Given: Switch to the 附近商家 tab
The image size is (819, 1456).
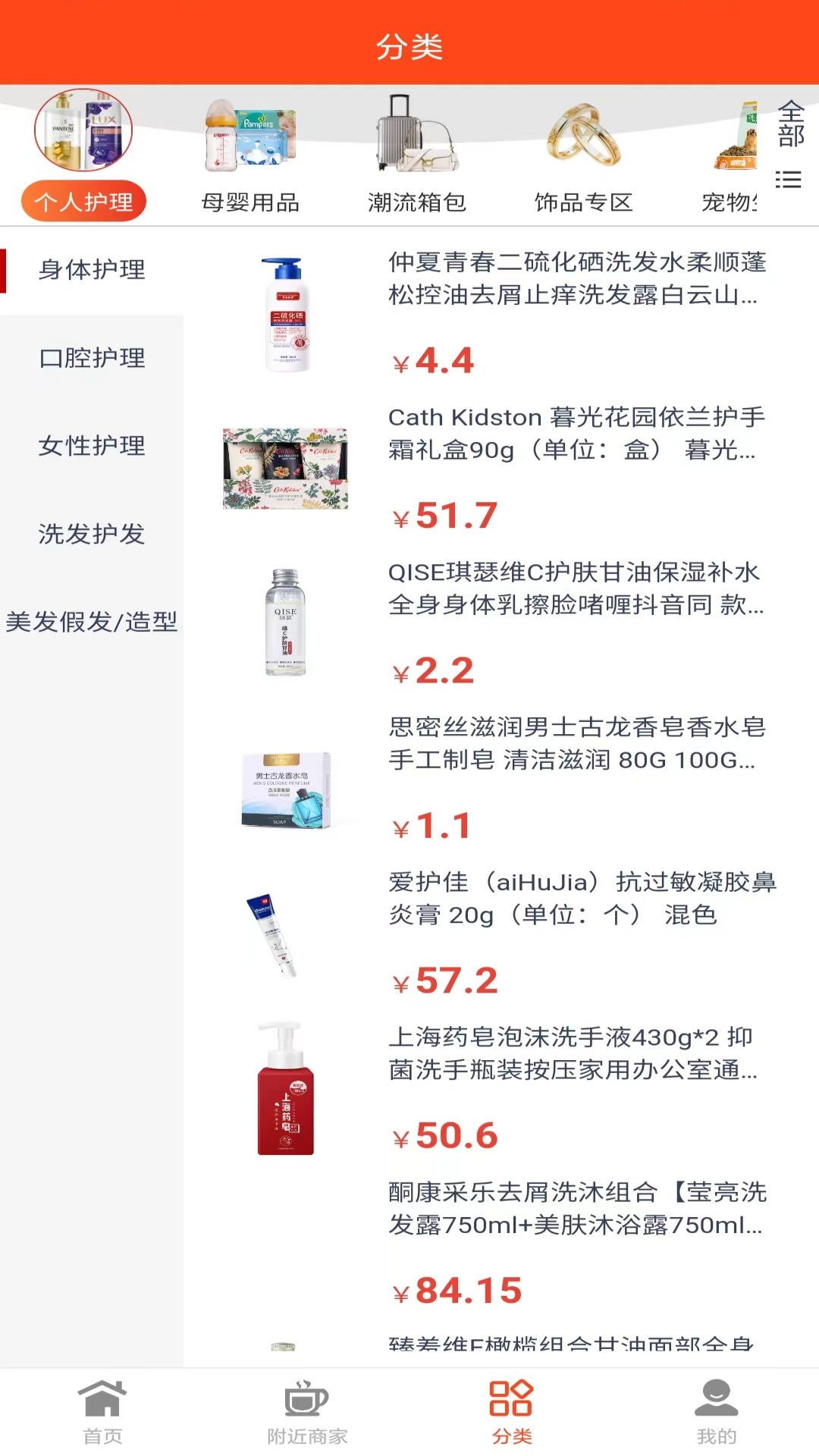Looking at the screenshot, I should click(307, 1412).
